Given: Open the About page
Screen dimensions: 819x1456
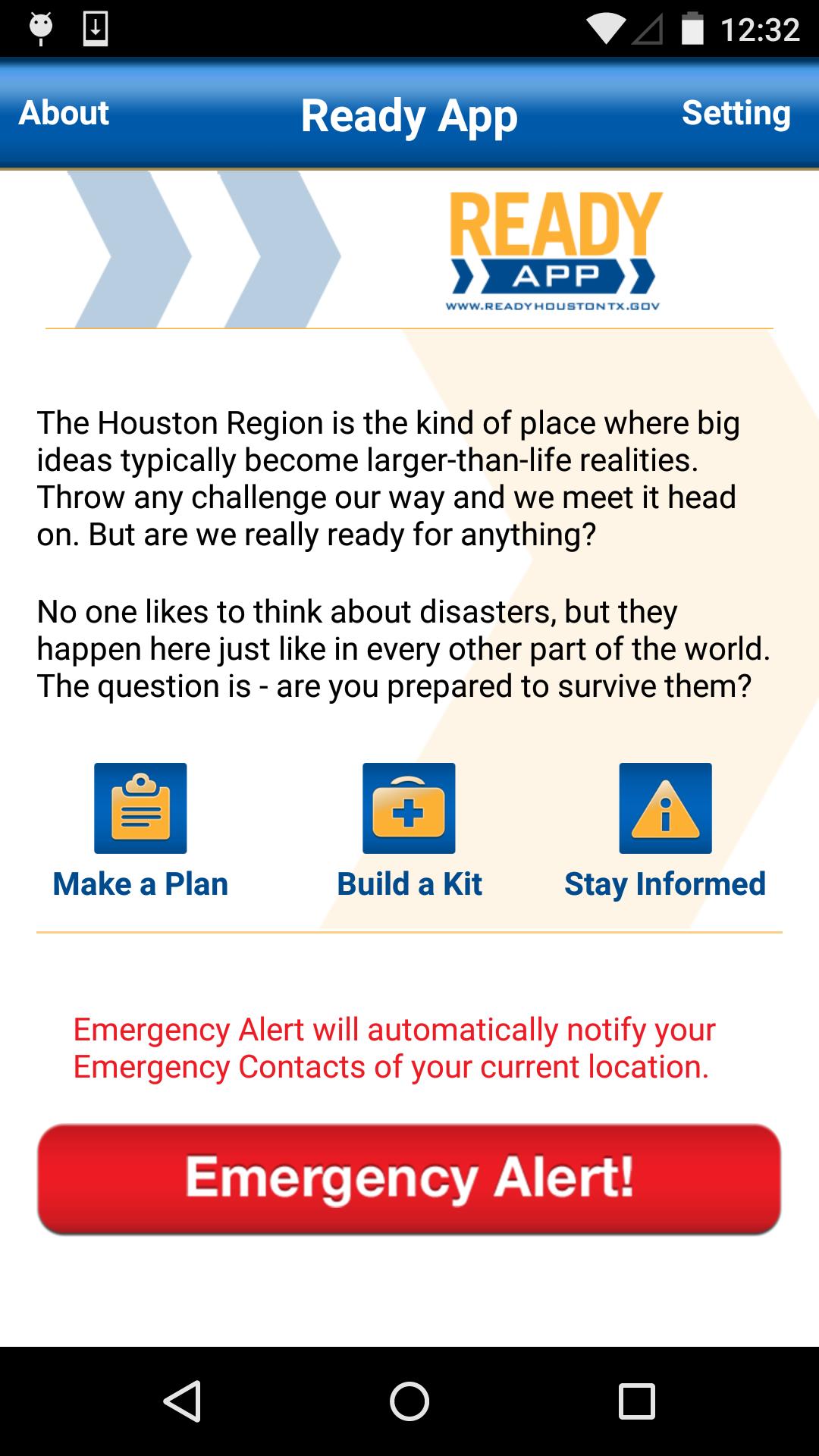Looking at the screenshot, I should tap(64, 114).
